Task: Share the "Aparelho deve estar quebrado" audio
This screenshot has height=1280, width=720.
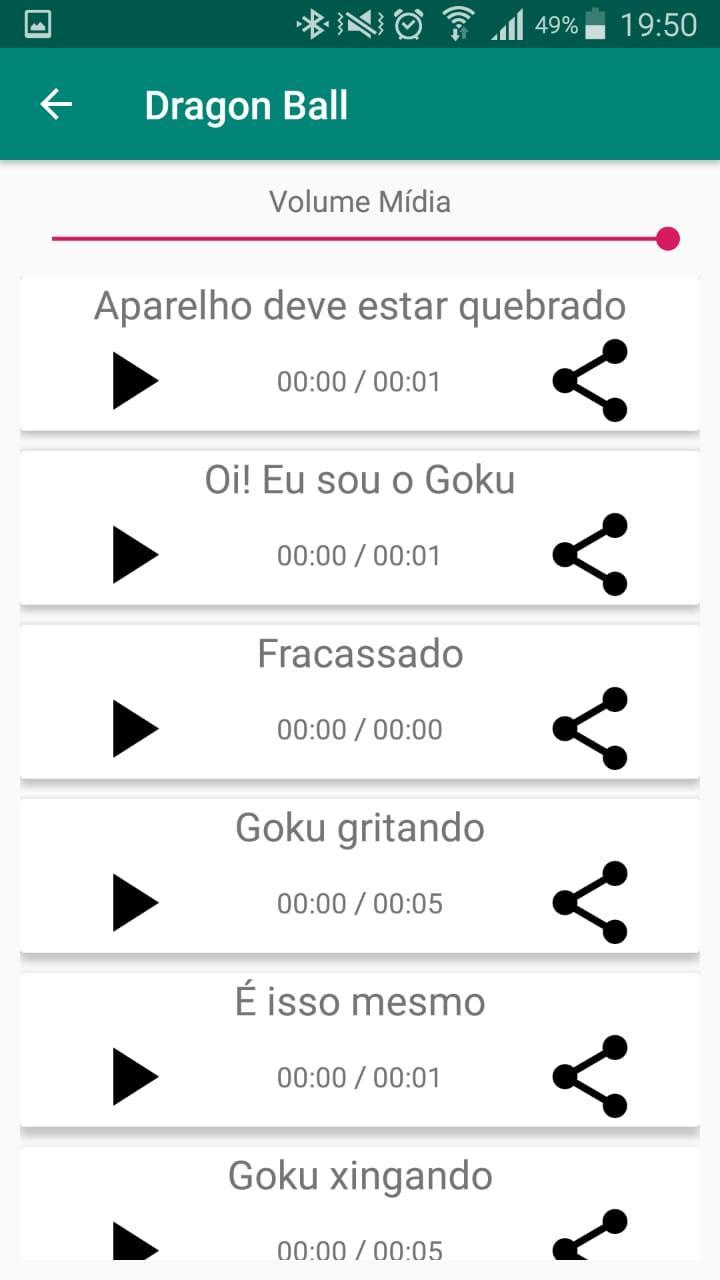Action: pos(590,381)
